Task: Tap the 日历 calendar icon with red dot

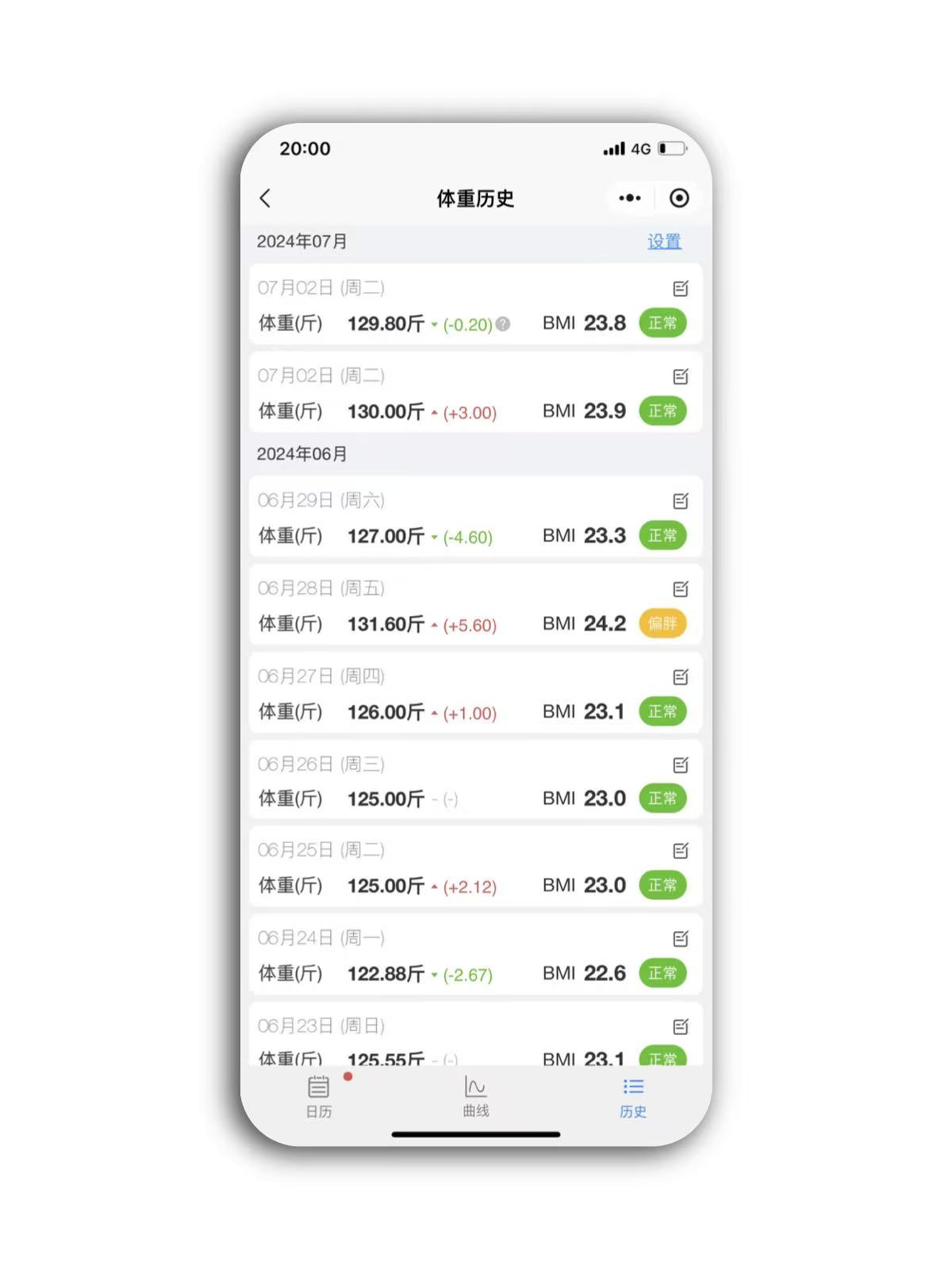Action: 318,1087
